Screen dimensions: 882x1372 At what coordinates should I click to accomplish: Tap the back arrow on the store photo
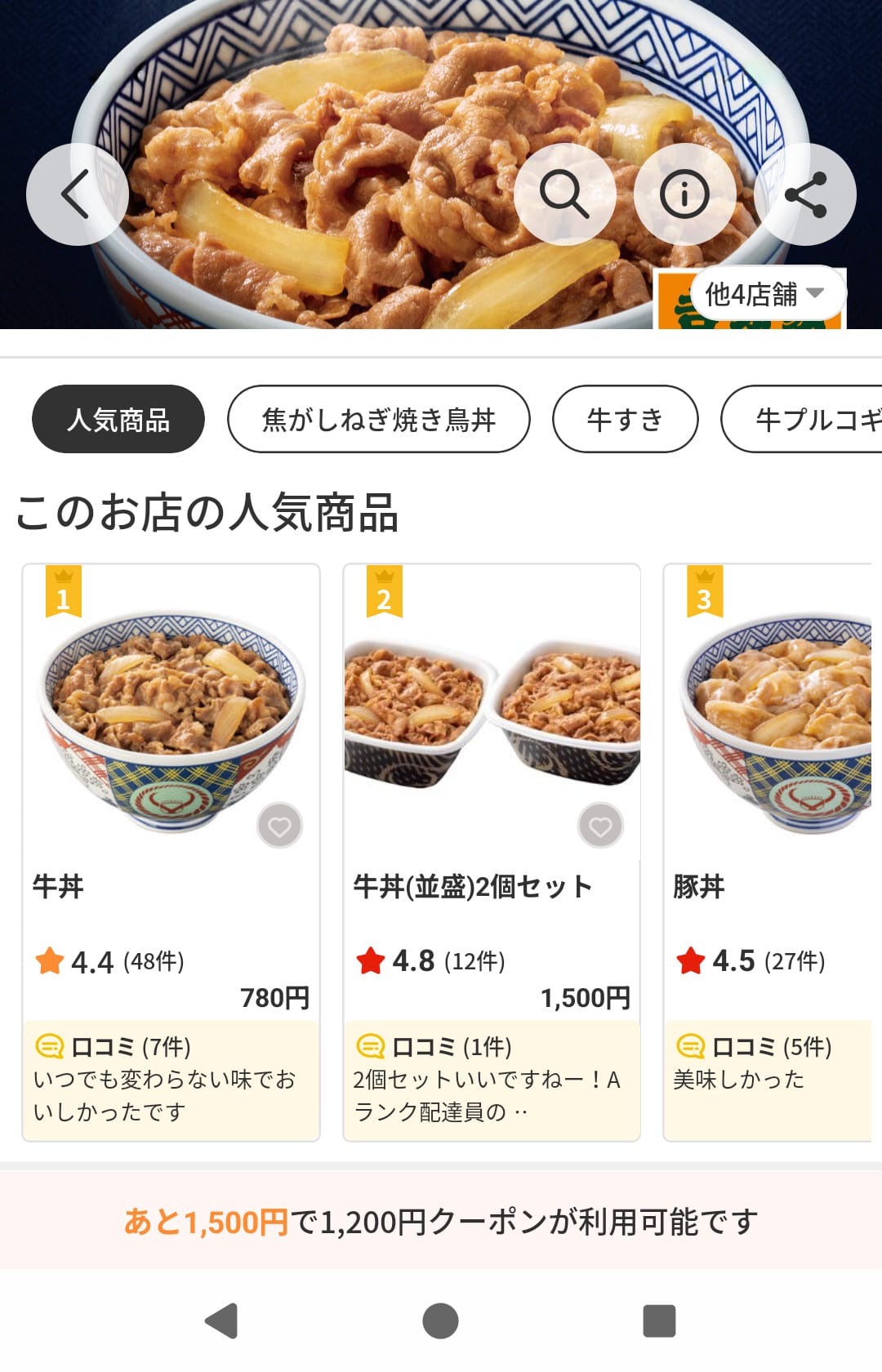pyautogui.click(x=77, y=194)
